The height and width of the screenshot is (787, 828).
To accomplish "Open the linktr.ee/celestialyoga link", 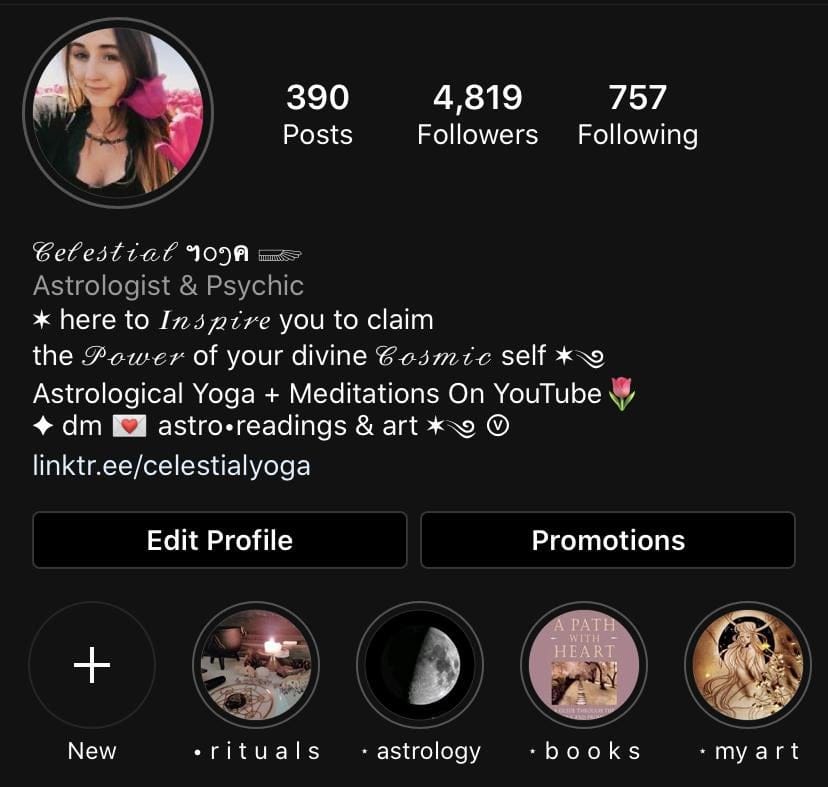I will 172,465.
